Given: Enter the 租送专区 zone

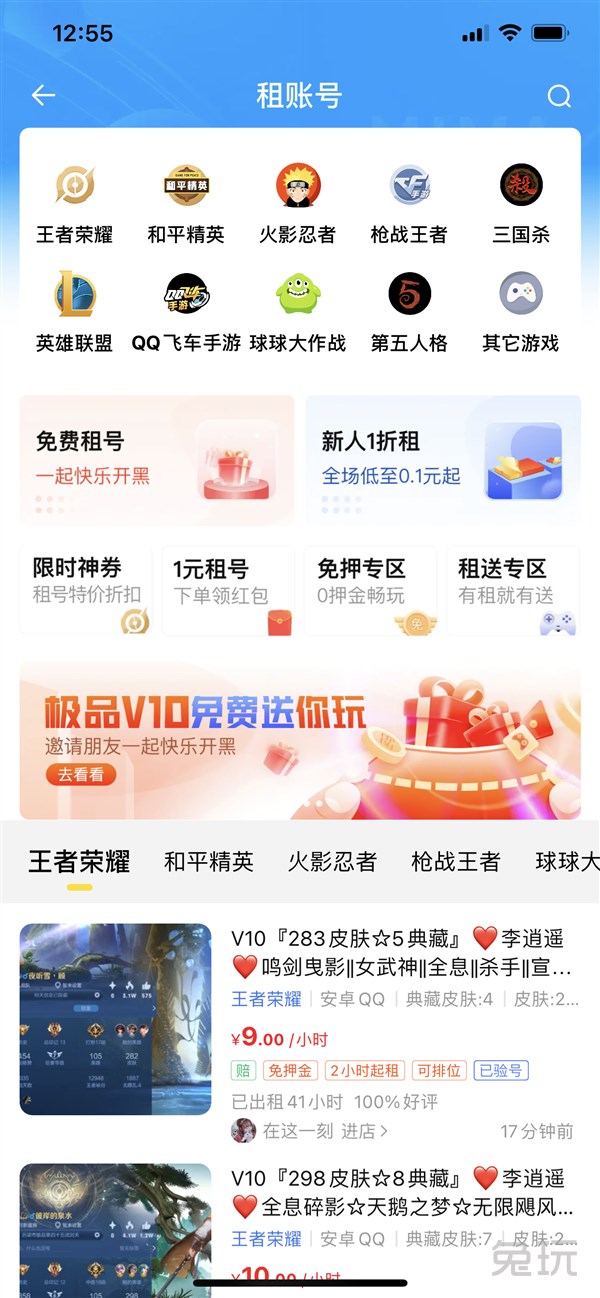Looking at the screenshot, I should [x=513, y=590].
